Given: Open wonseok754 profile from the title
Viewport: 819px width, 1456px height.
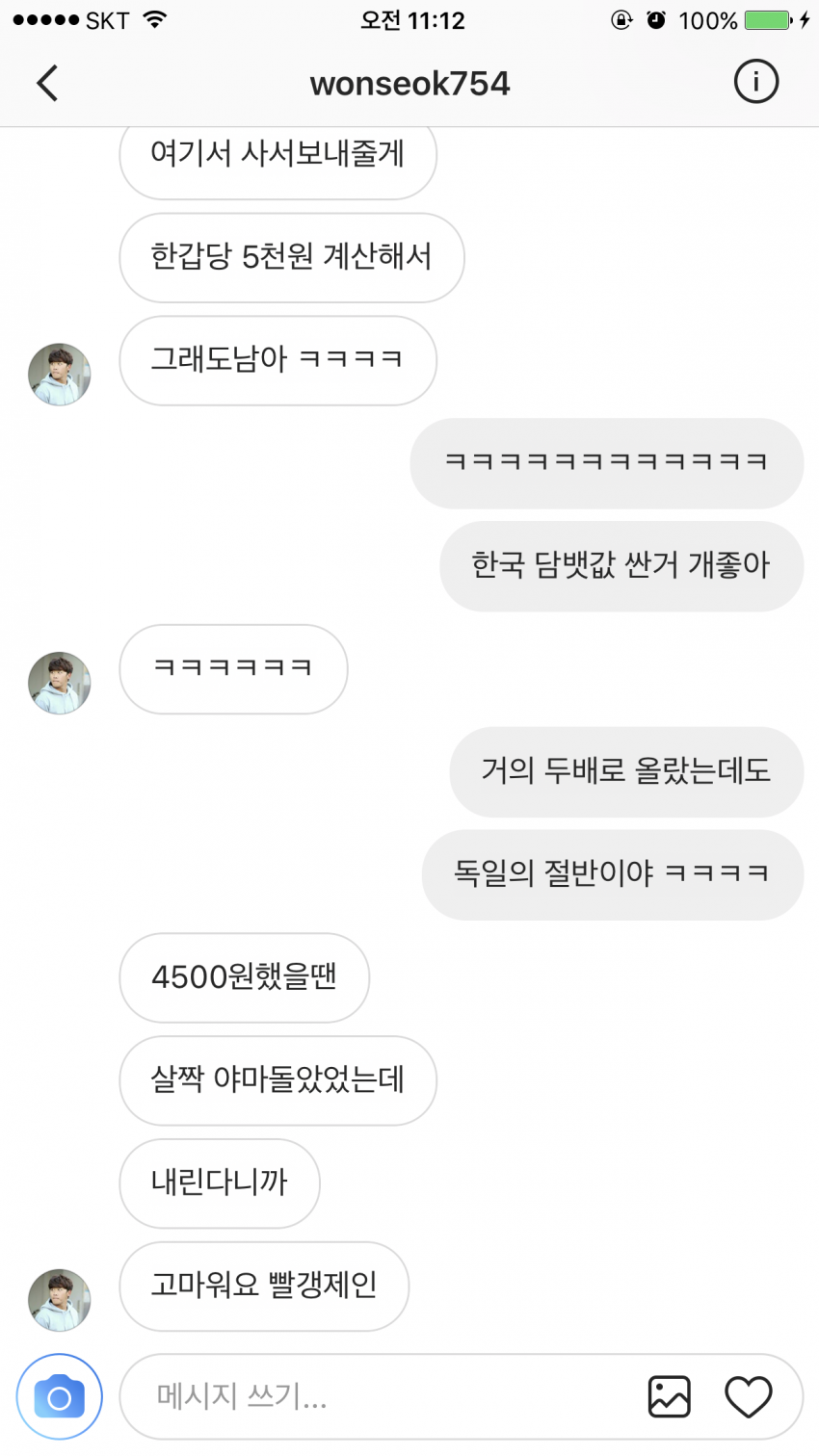Looking at the screenshot, I should click(409, 84).
